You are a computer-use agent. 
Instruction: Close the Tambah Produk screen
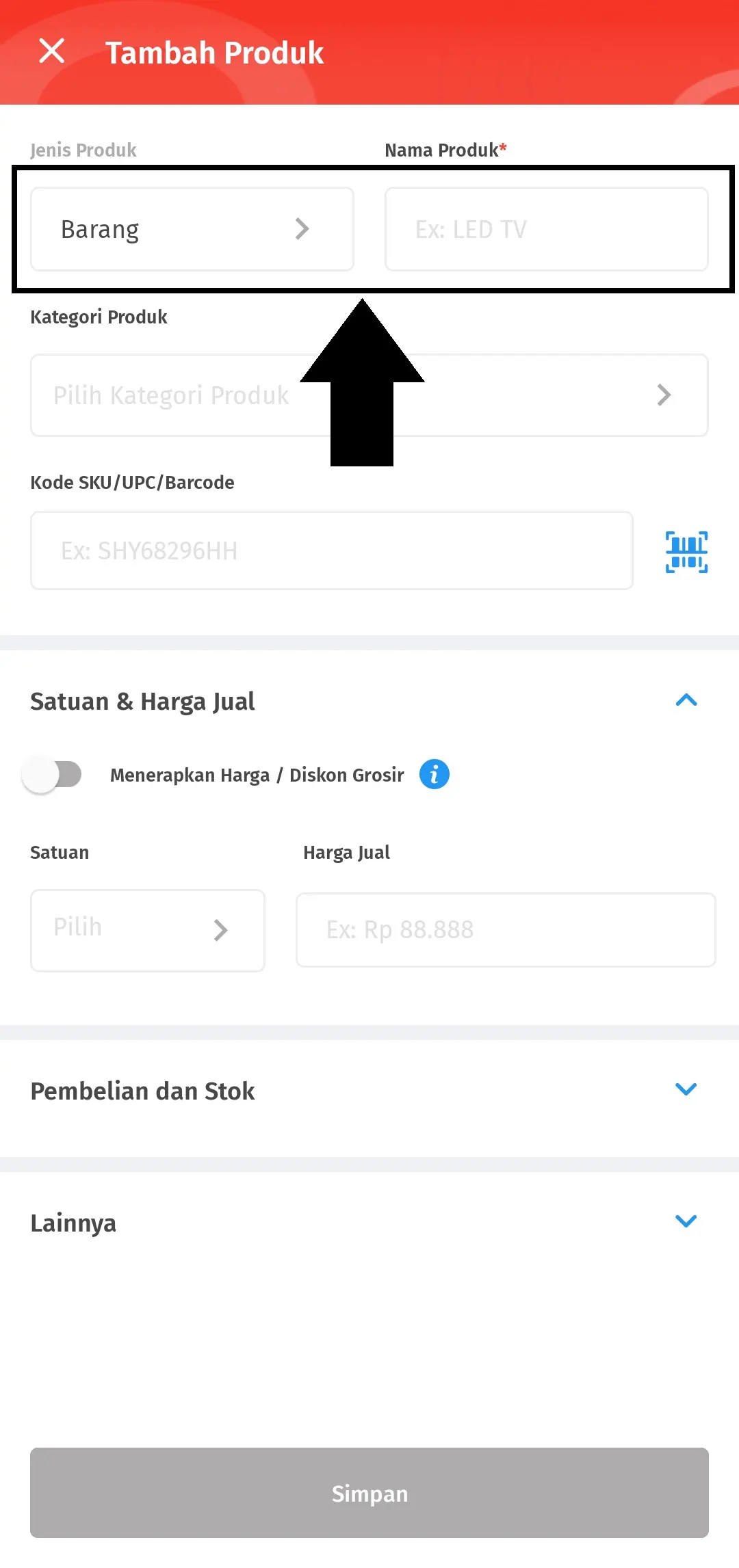click(51, 51)
